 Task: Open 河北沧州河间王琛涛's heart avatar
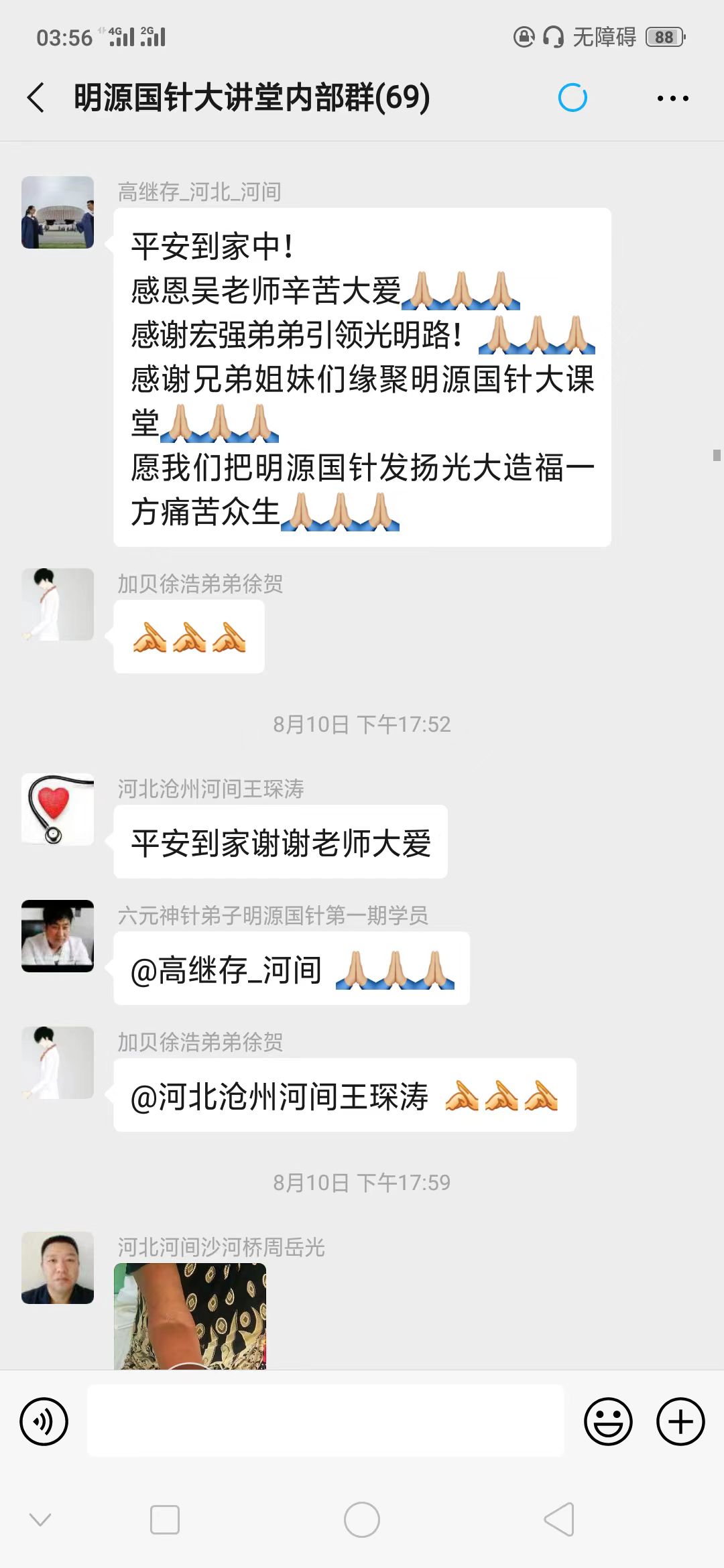58,809
